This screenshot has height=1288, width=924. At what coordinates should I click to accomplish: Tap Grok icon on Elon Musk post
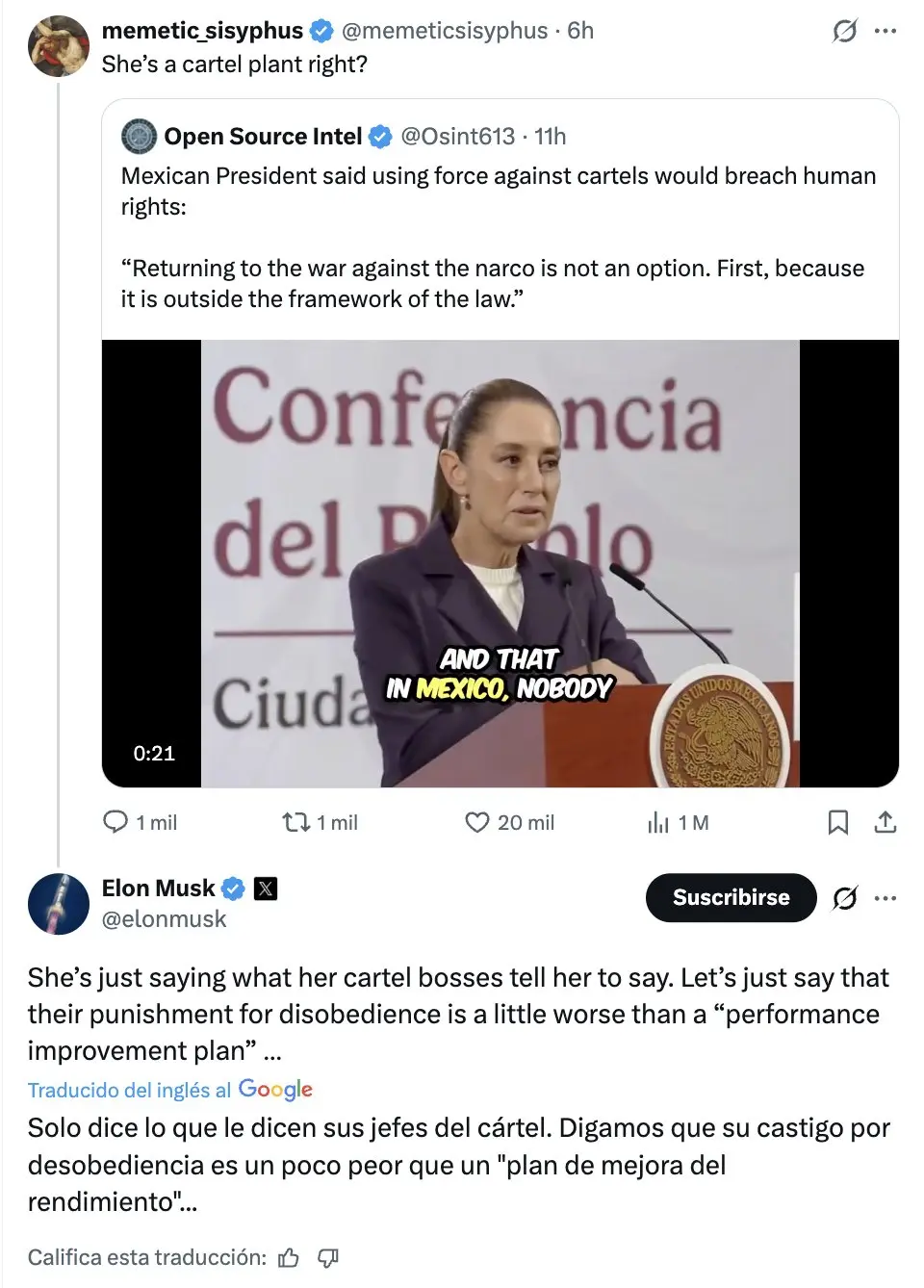coord(844,898)
